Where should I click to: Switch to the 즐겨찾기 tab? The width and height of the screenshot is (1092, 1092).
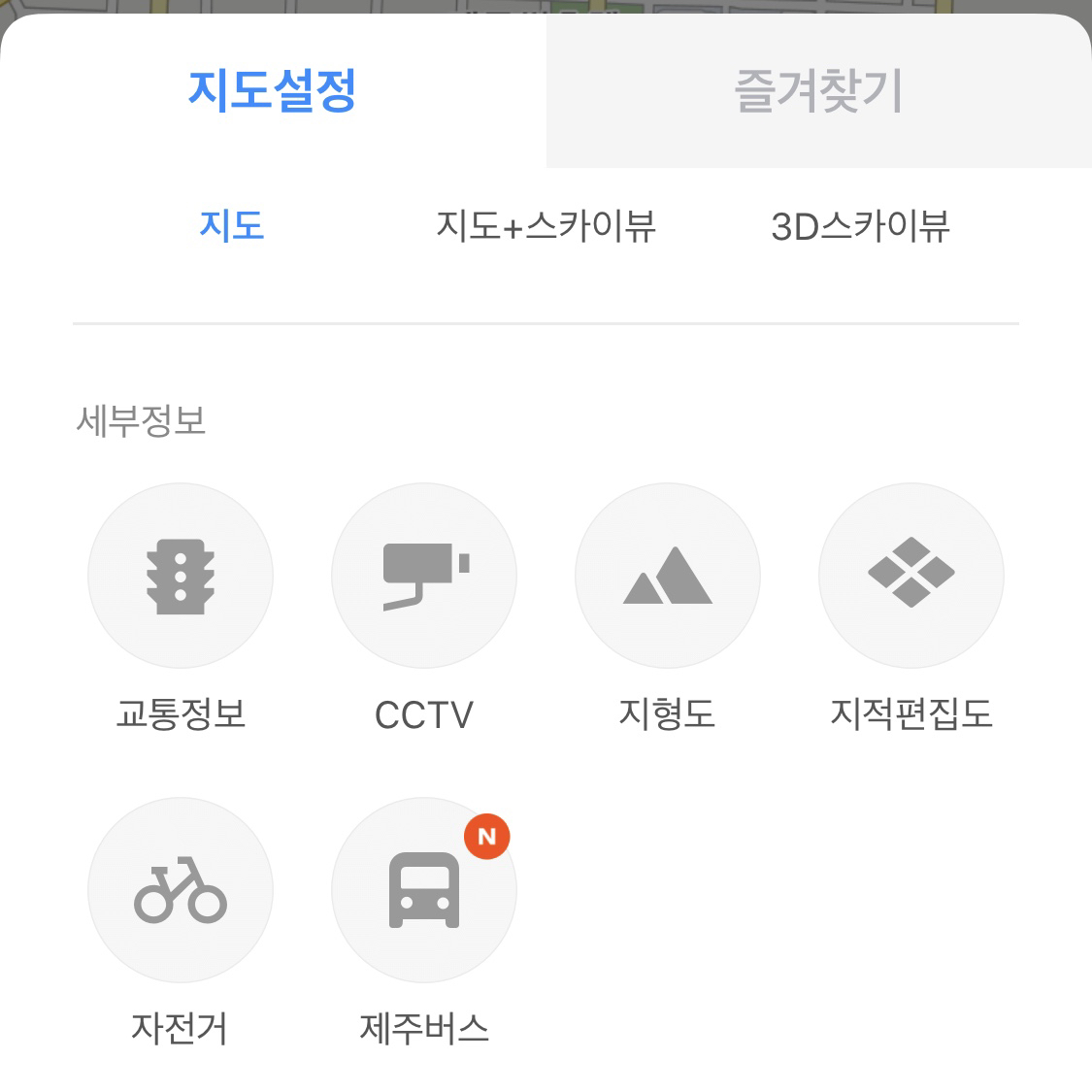pyautogui.click(x=819, y=90)
